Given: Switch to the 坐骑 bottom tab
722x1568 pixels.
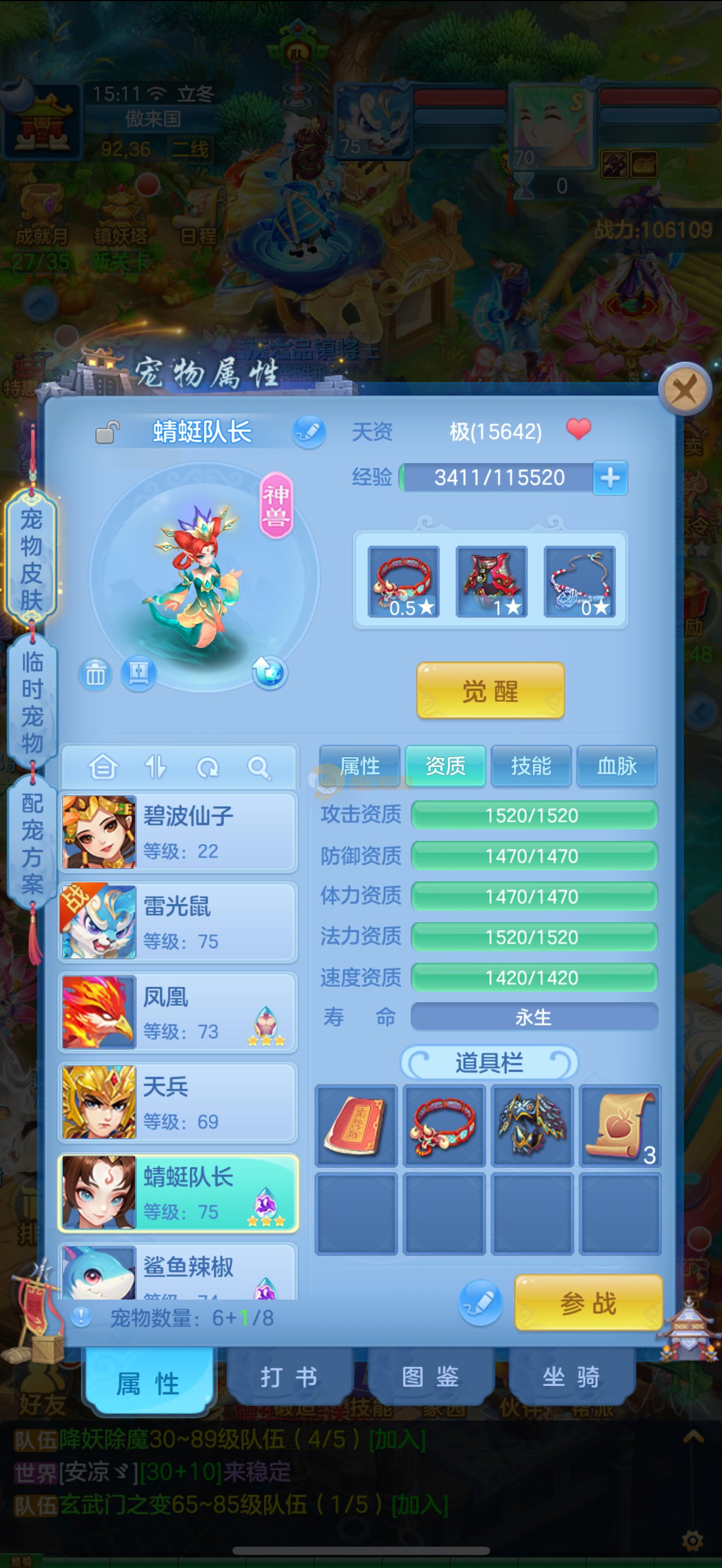Looking at the screenshot, I should 571,1378.
